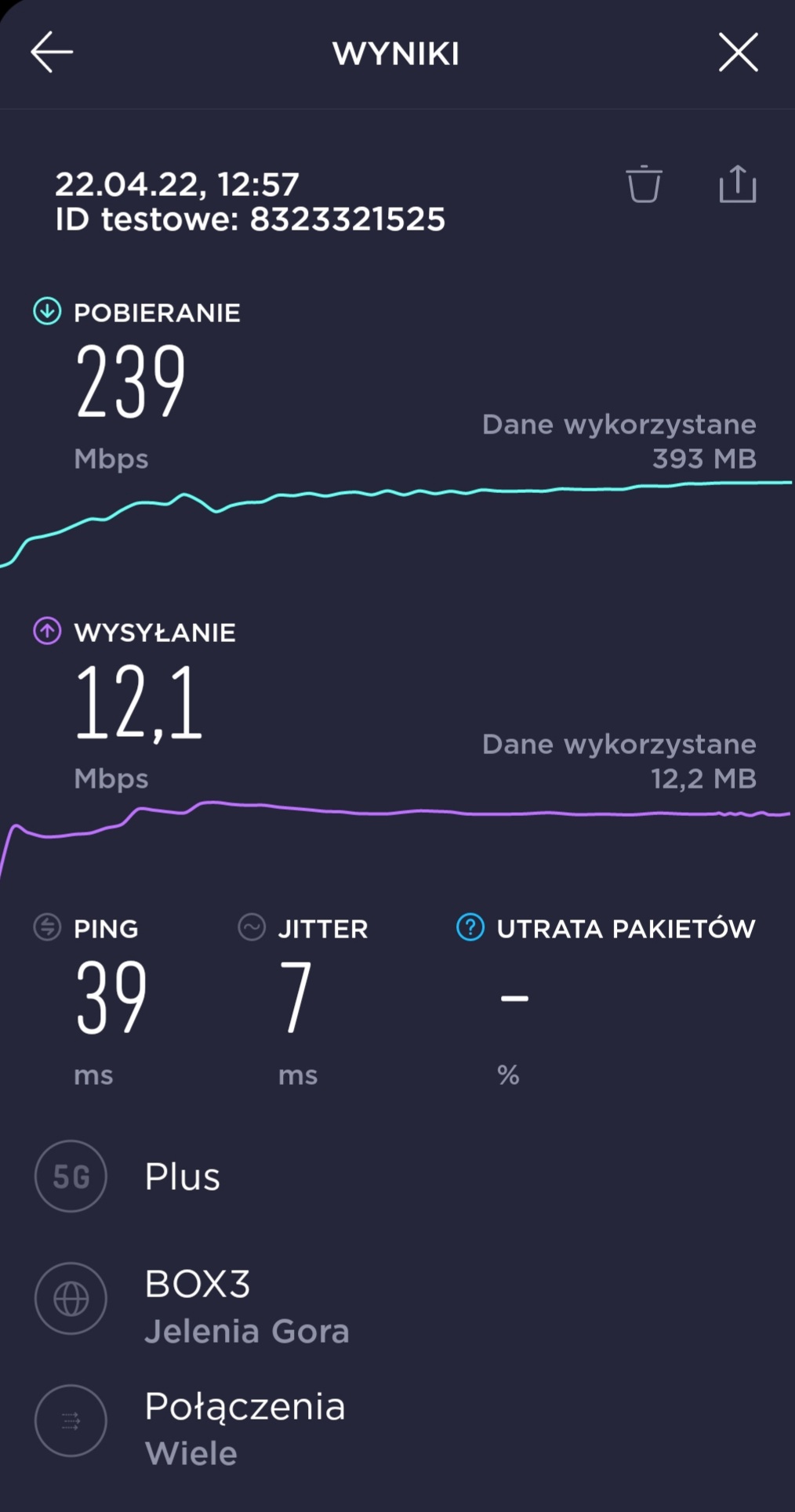Delete this test result with trash icon
This screenshot has width=795, height=1512.
point(644,185)
